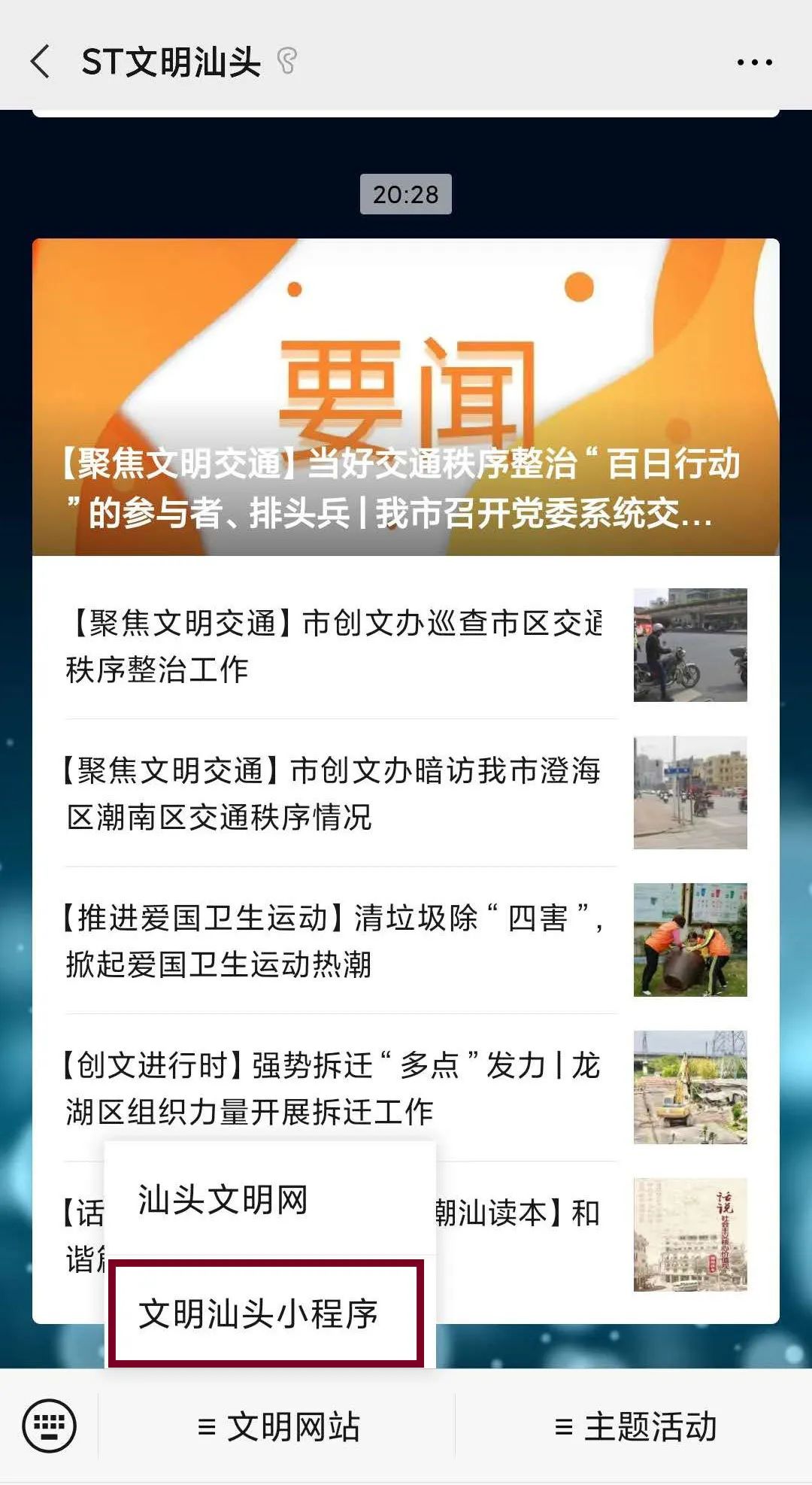Expand the 主题活动 bottom menu
812x1485 pixels.
point(635,1426)
